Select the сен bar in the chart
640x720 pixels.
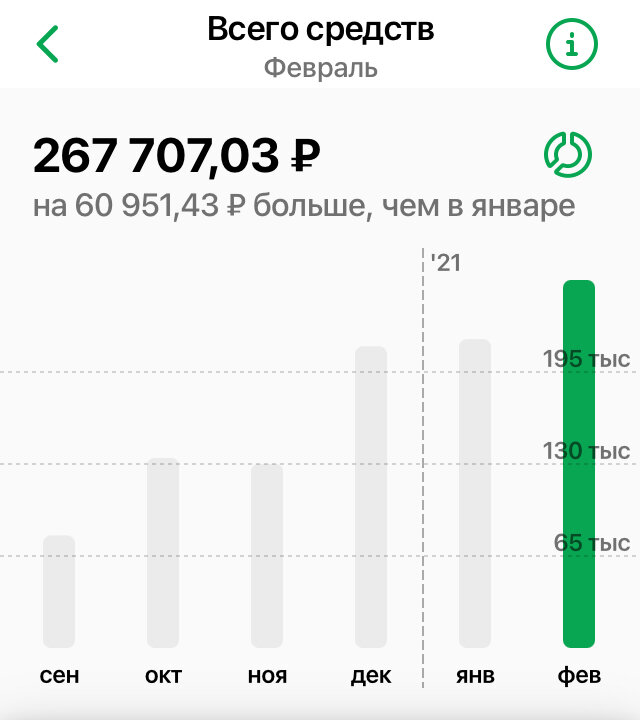(x=59, y=591)
